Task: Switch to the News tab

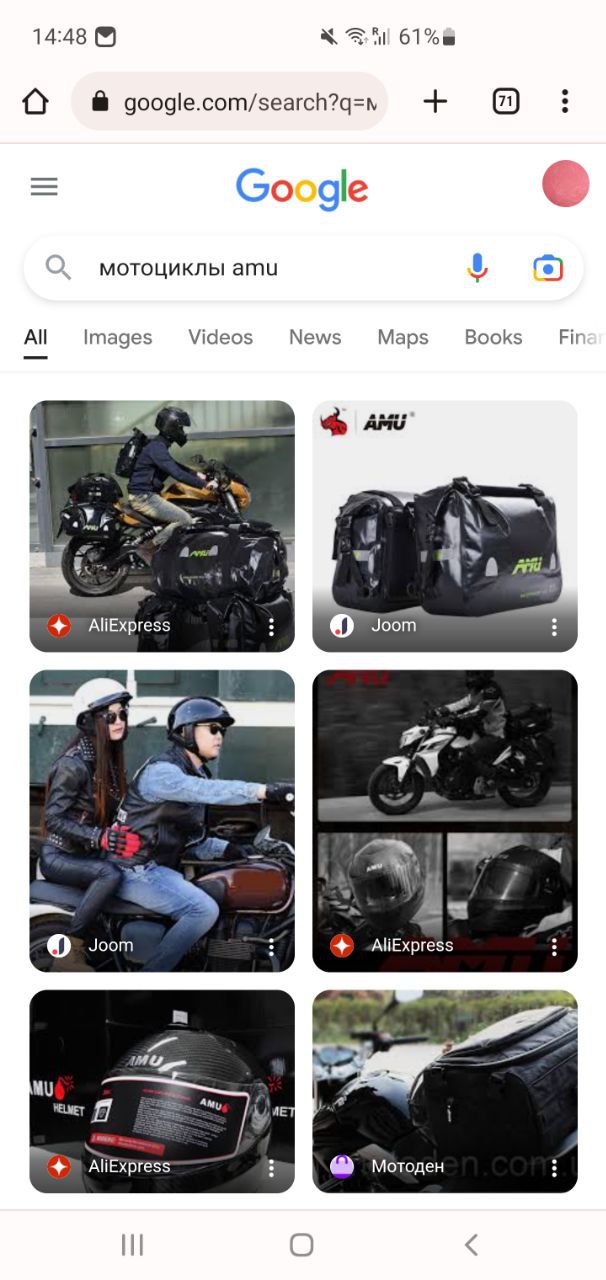Action: (315, 337)
